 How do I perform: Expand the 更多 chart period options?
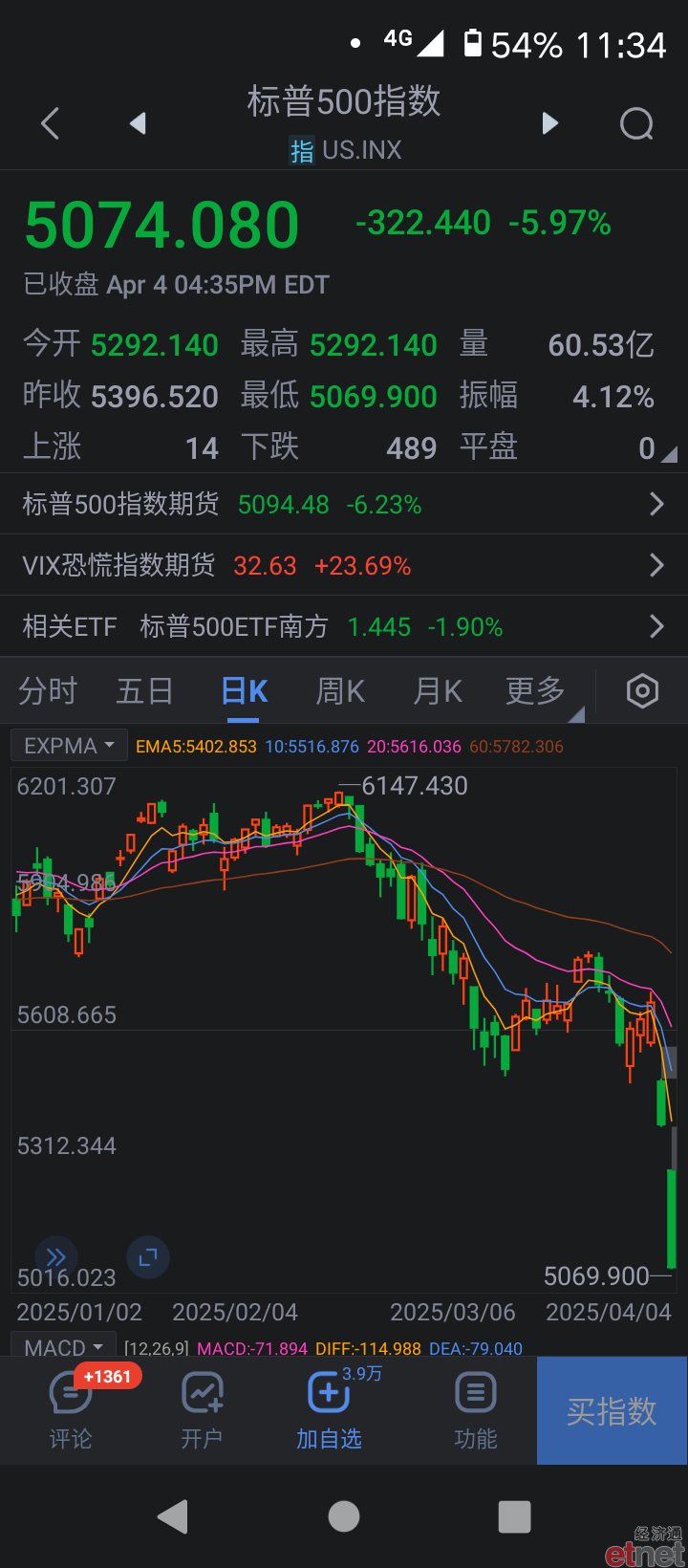click(536, 690)
